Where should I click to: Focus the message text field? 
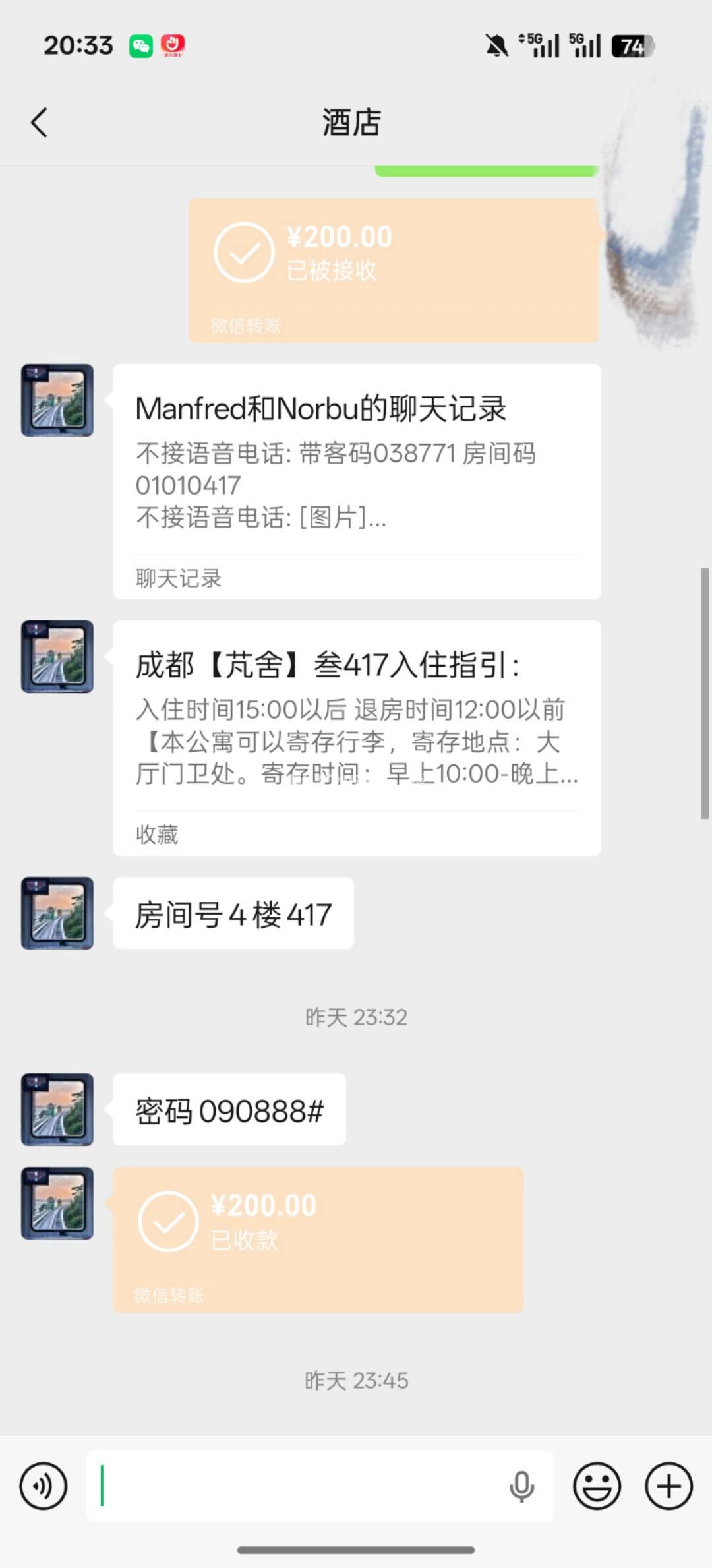pos(297,1486)
